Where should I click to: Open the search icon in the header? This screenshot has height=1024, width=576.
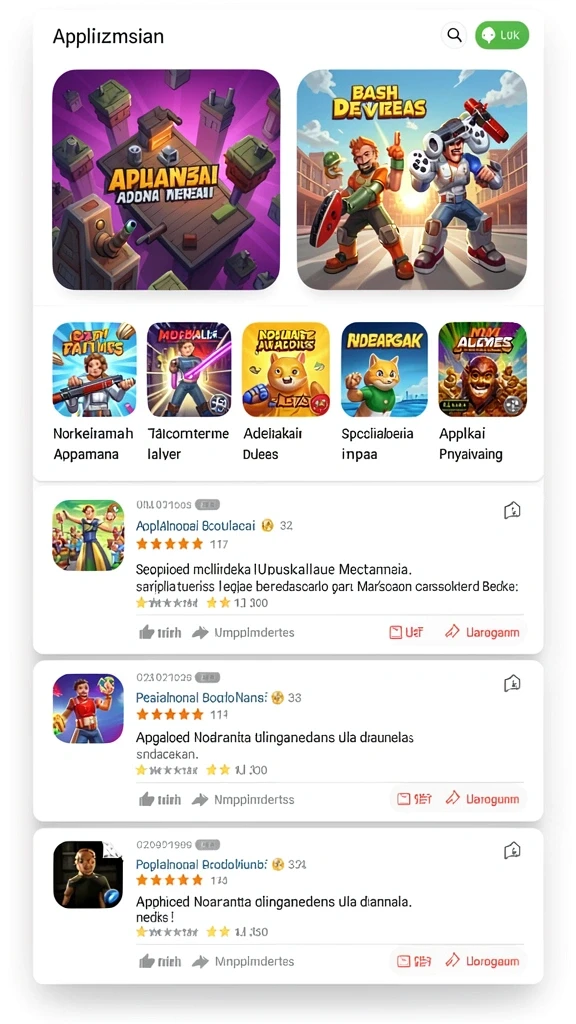pos(454,35)
